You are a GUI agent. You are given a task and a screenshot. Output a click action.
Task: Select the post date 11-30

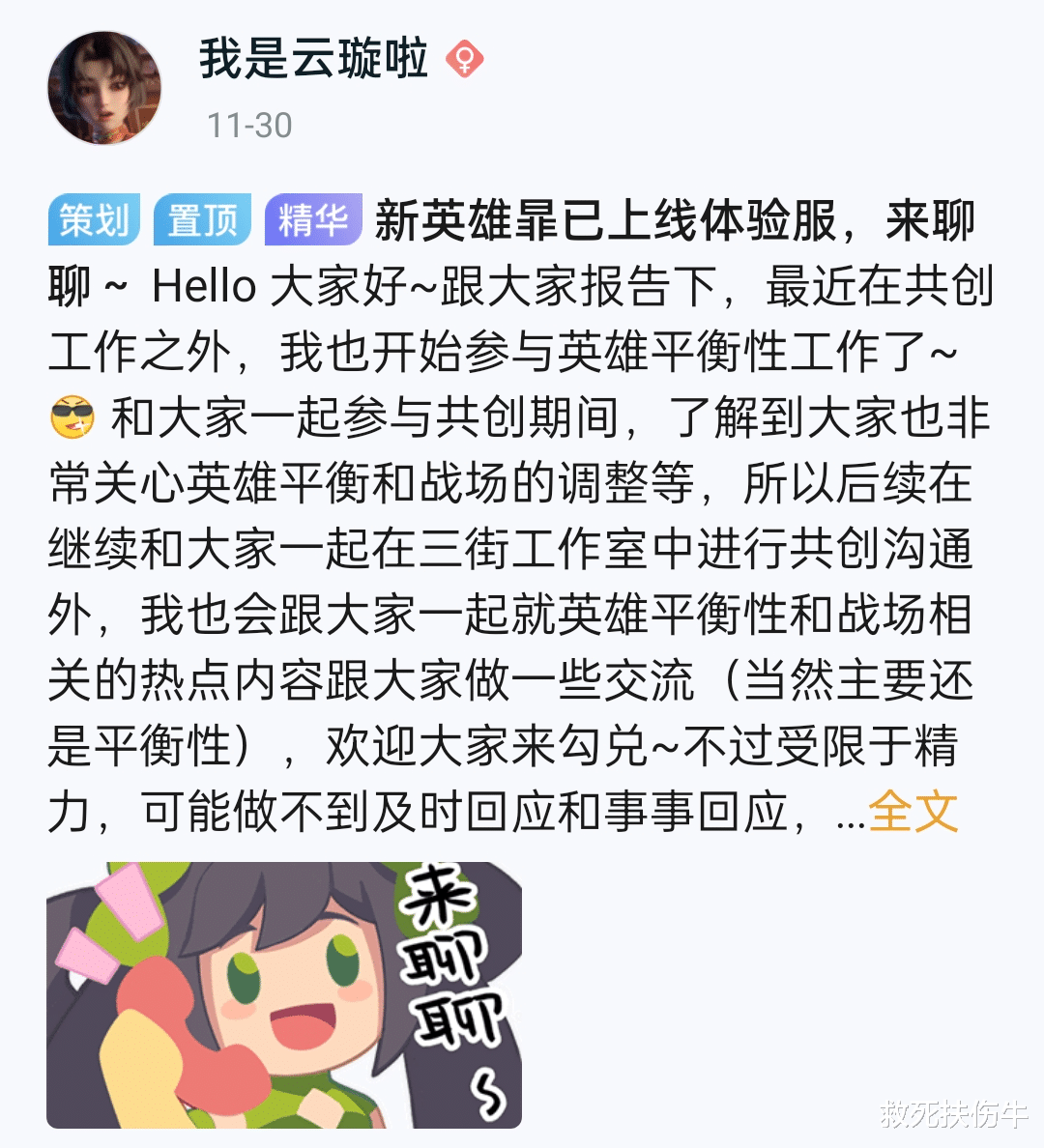tap(251, 124)
